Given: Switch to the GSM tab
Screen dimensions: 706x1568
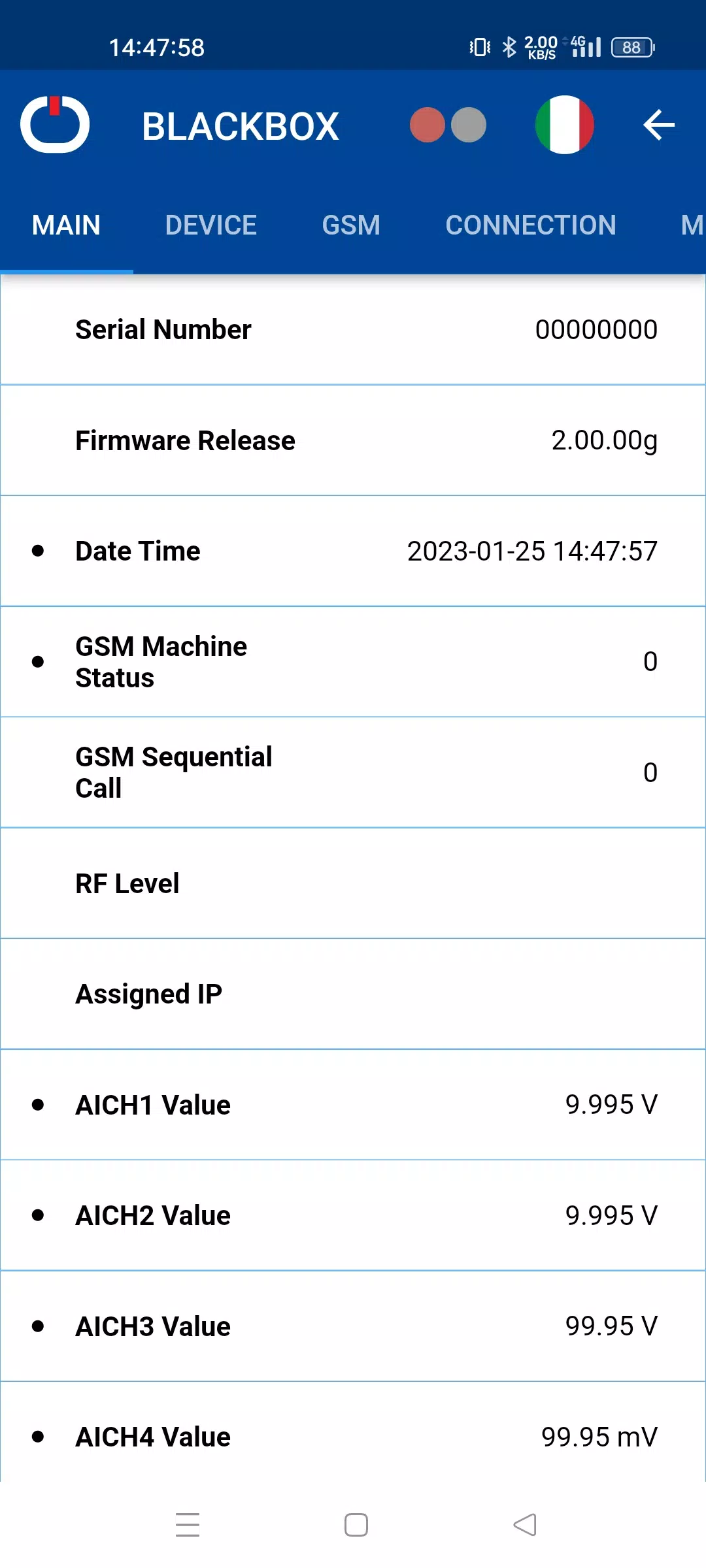Looking at the screenshot, I should click(351, 225).
